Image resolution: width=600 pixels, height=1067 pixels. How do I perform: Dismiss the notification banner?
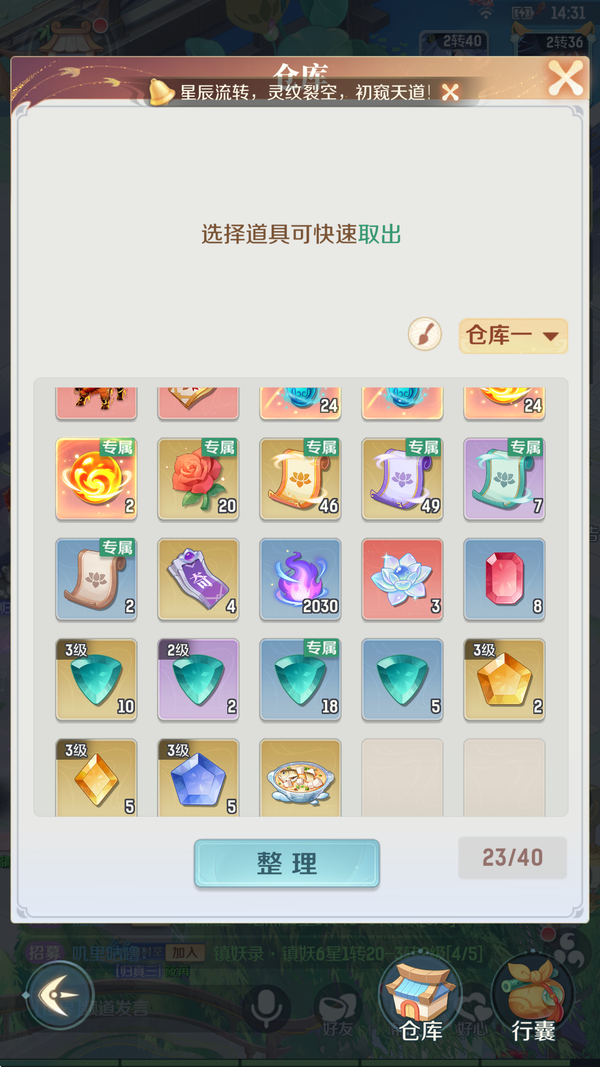451,92
